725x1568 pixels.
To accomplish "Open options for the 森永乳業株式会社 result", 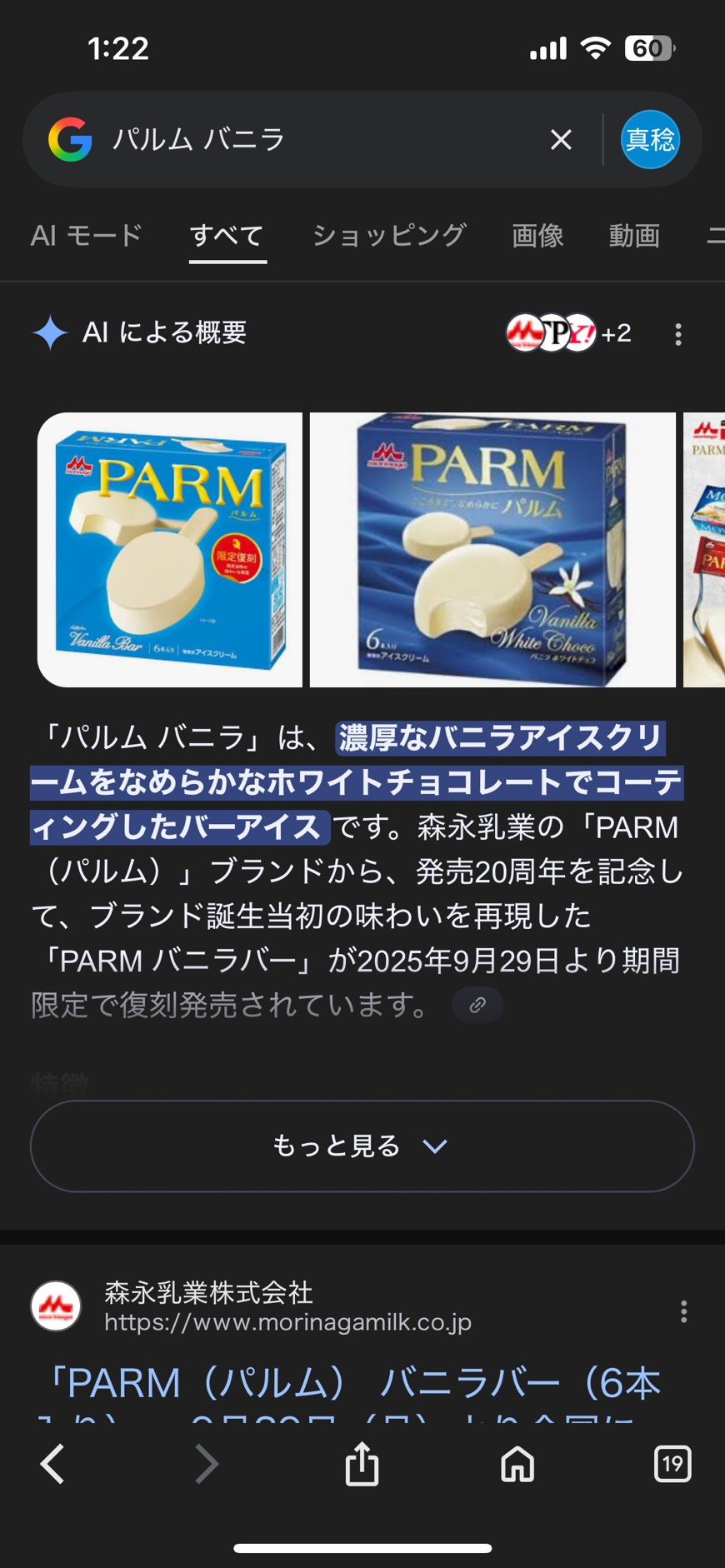I will [x=683, y=1311].
